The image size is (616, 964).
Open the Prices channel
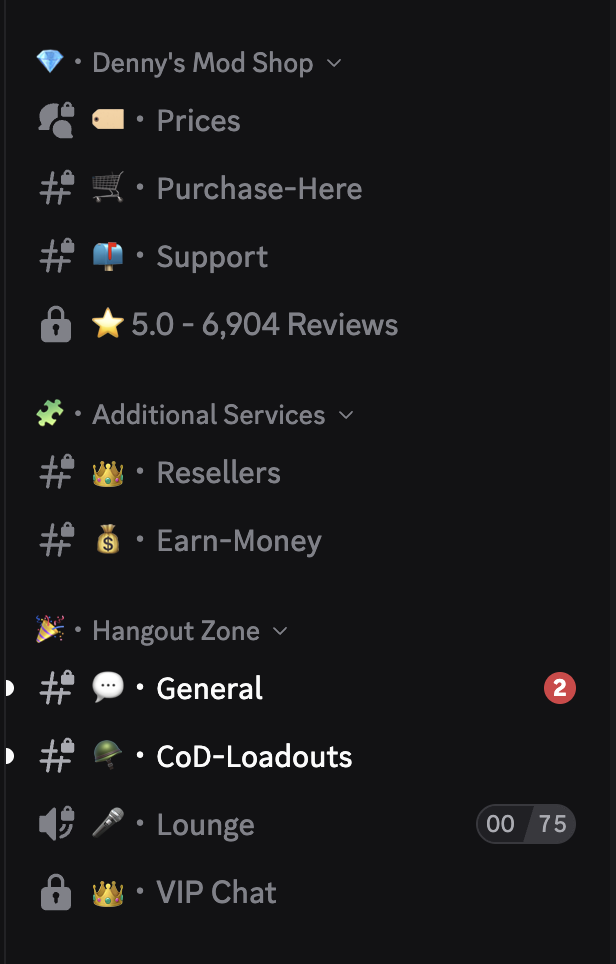pos(198,121)
